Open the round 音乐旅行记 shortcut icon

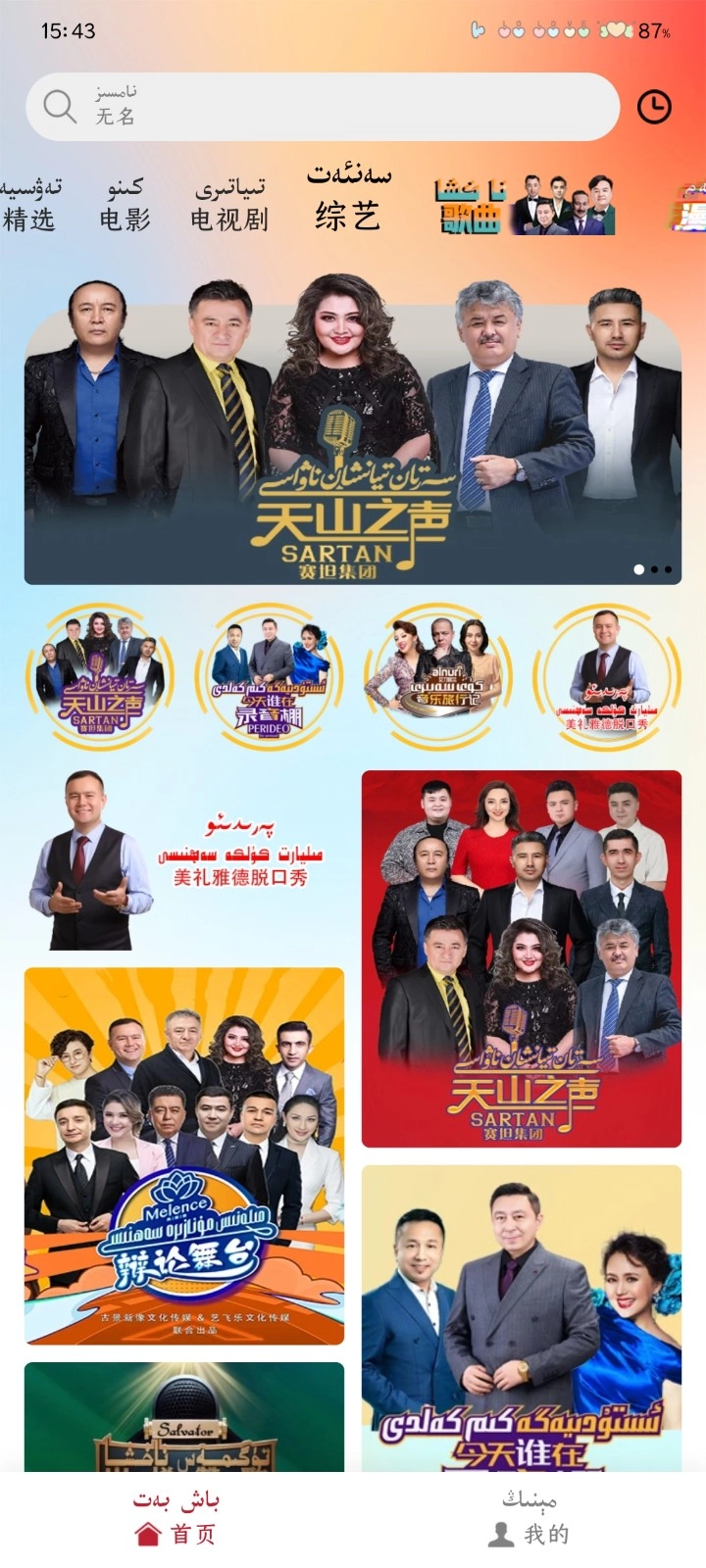438,678
